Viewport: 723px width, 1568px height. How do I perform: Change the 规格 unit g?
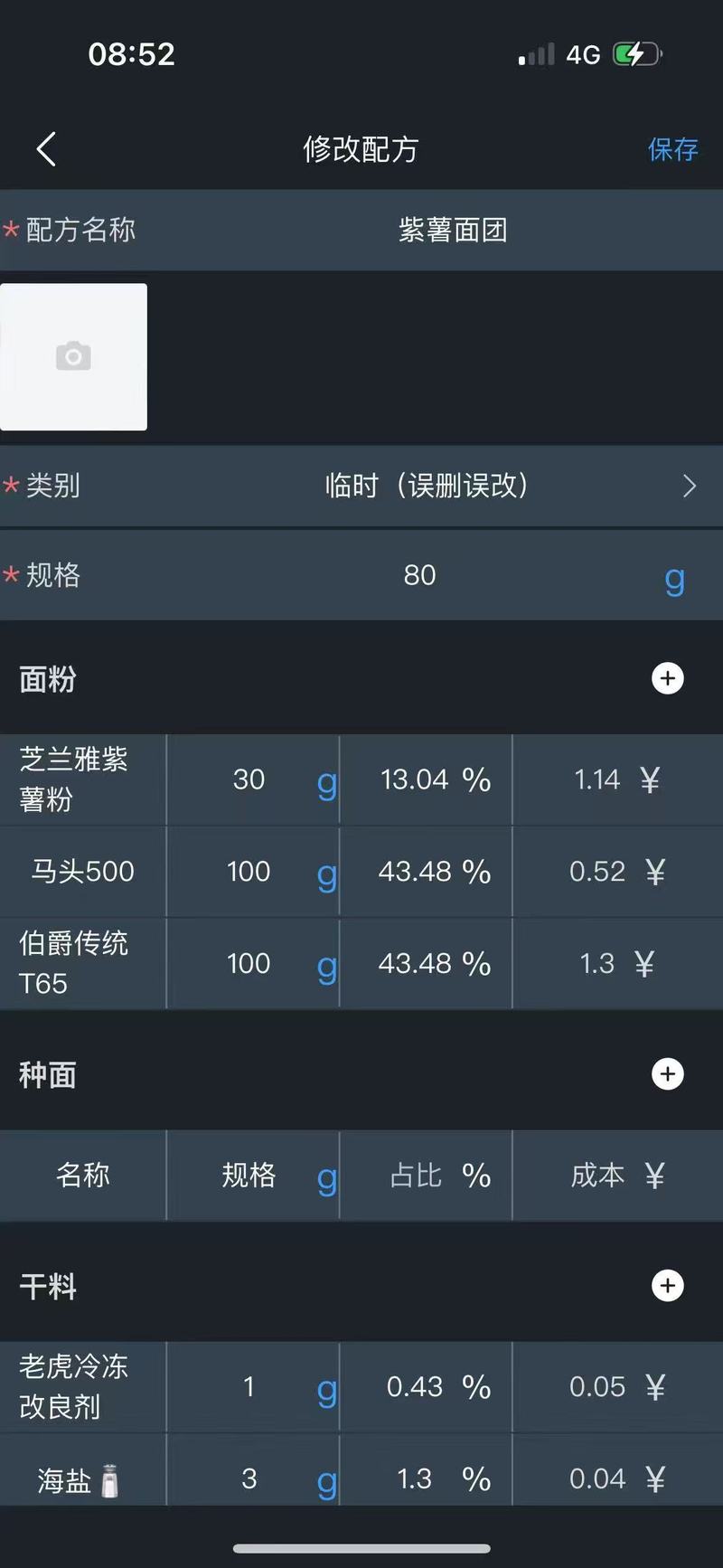(674, 578)
